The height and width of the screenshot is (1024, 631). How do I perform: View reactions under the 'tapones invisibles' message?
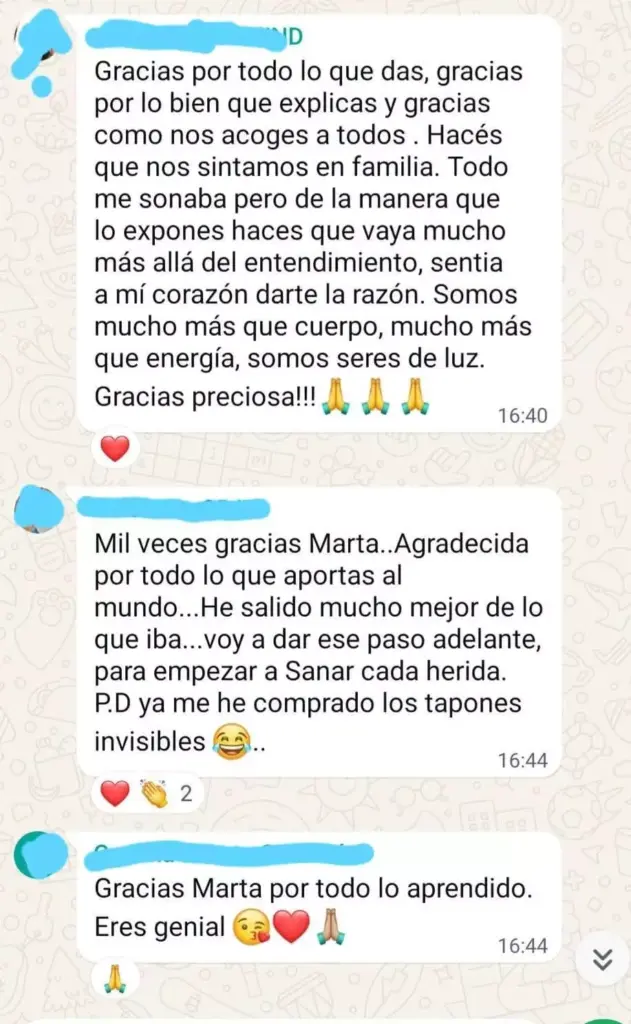tap(148, 795)
